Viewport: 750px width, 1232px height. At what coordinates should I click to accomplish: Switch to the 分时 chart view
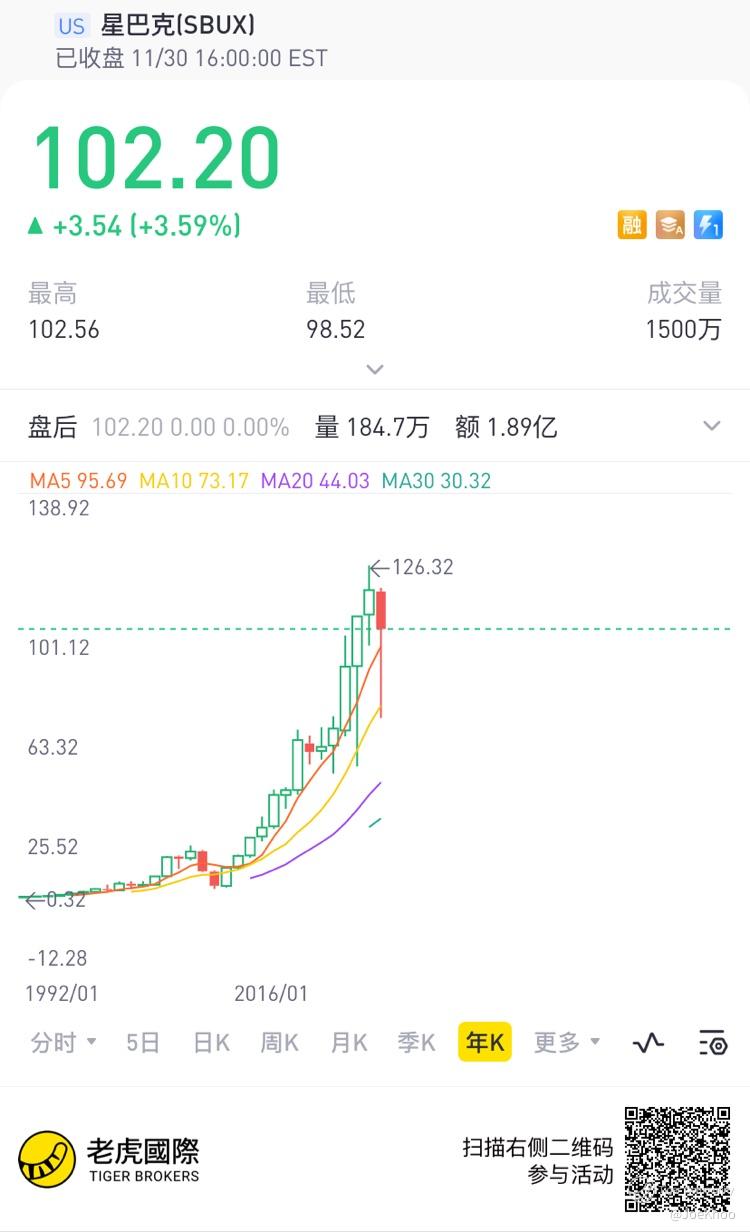point(62,1043)
